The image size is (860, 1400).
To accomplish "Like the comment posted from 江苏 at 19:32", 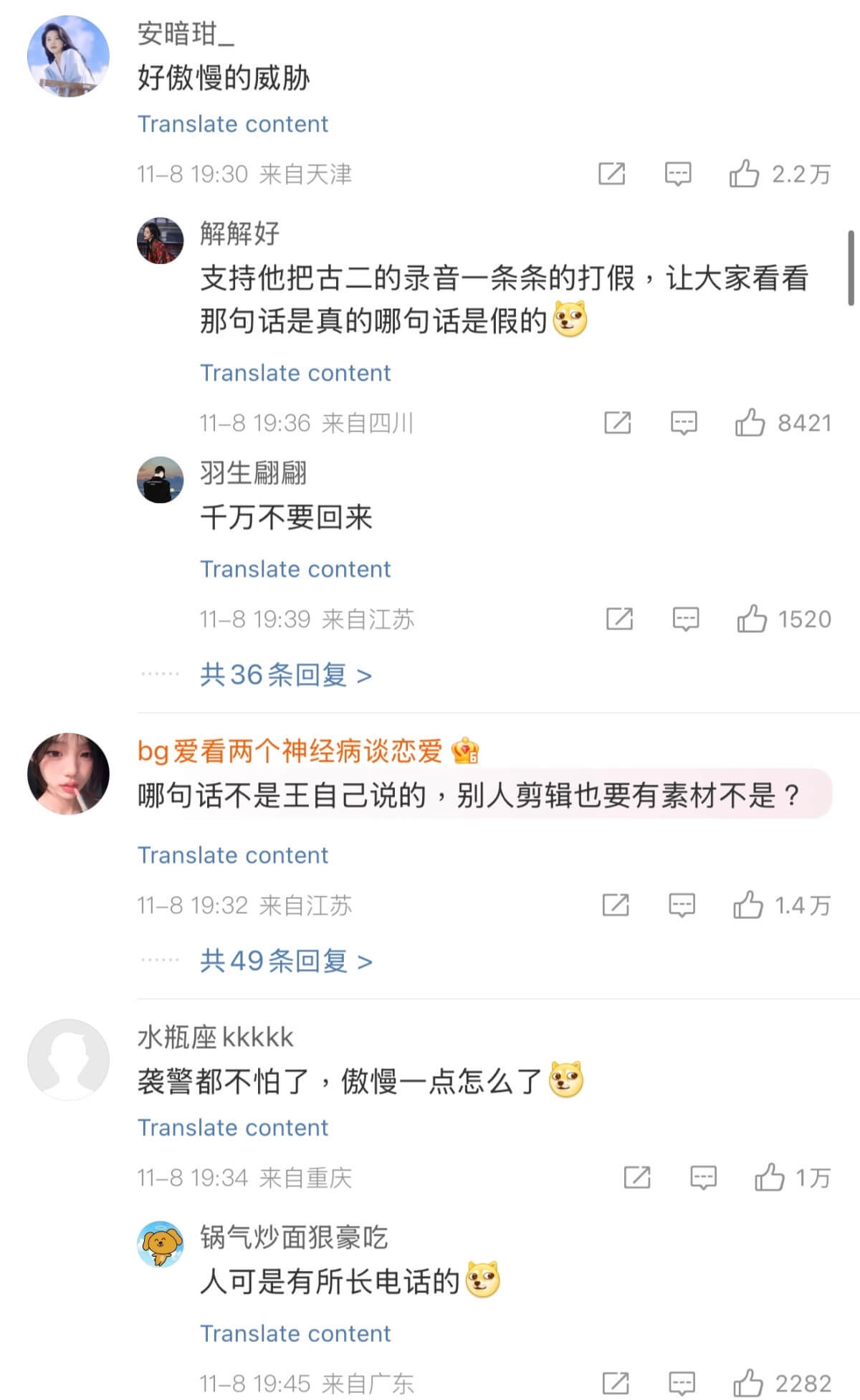I will 747,905.
